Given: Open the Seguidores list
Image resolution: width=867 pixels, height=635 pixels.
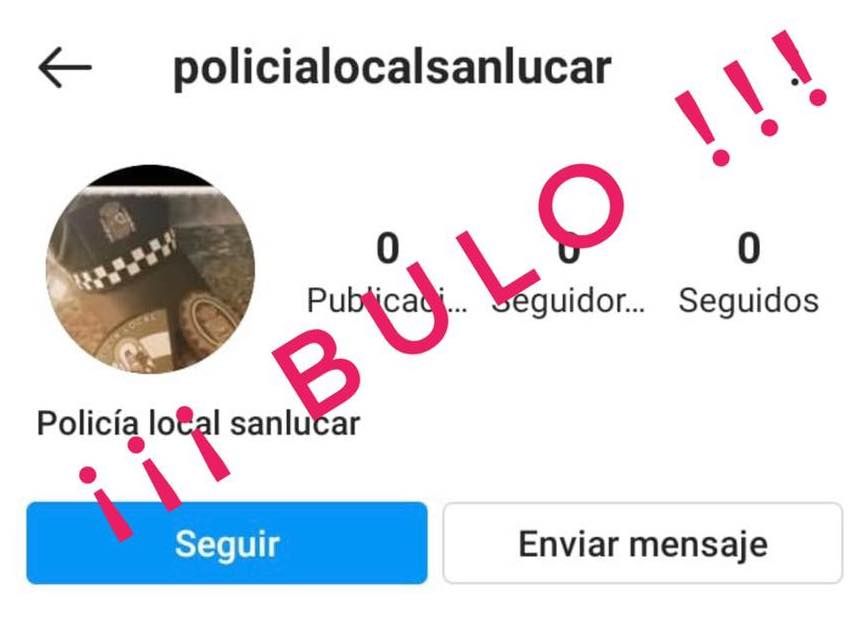Looking at the screenshot, I should pos(568,273).
